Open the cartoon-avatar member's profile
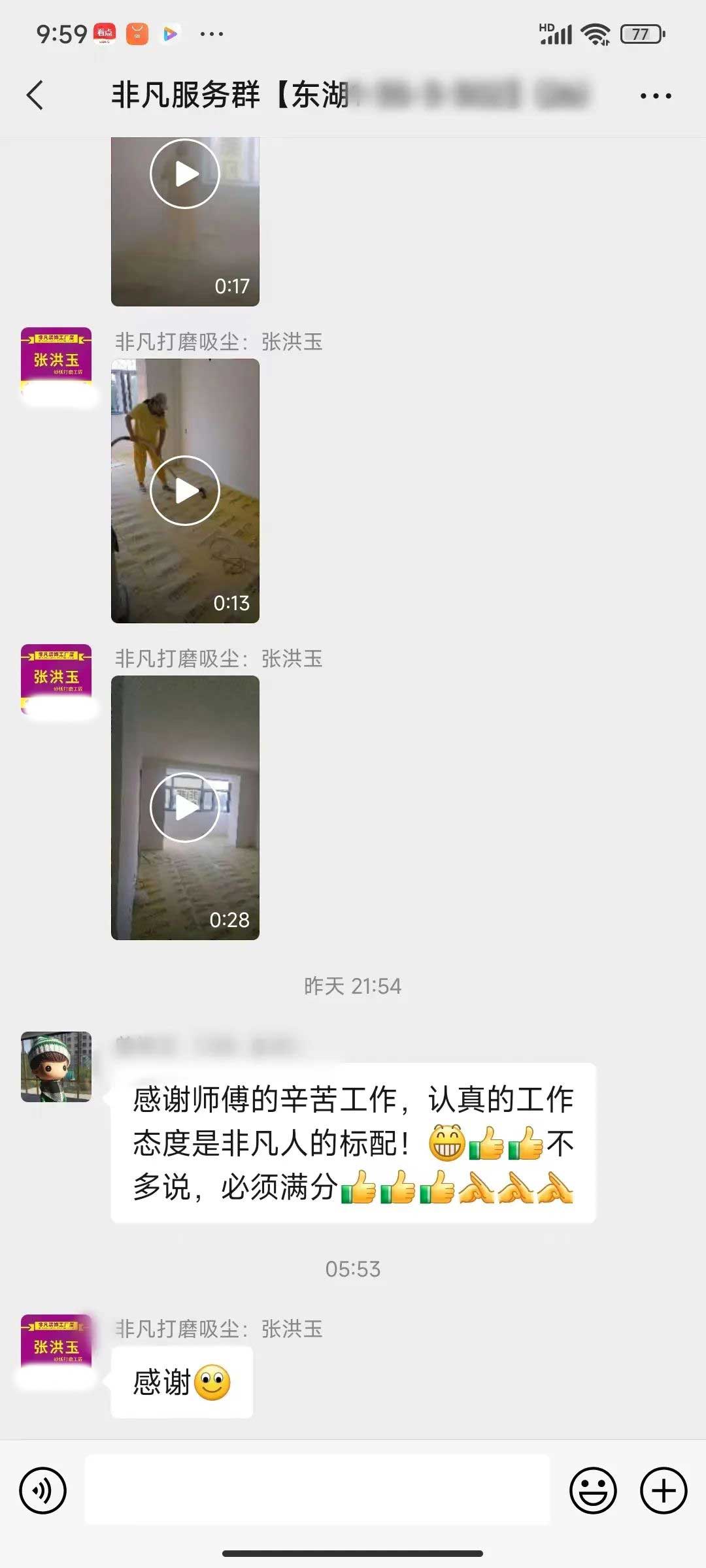Screen dimensions: 706x1568 [56, 1067]
